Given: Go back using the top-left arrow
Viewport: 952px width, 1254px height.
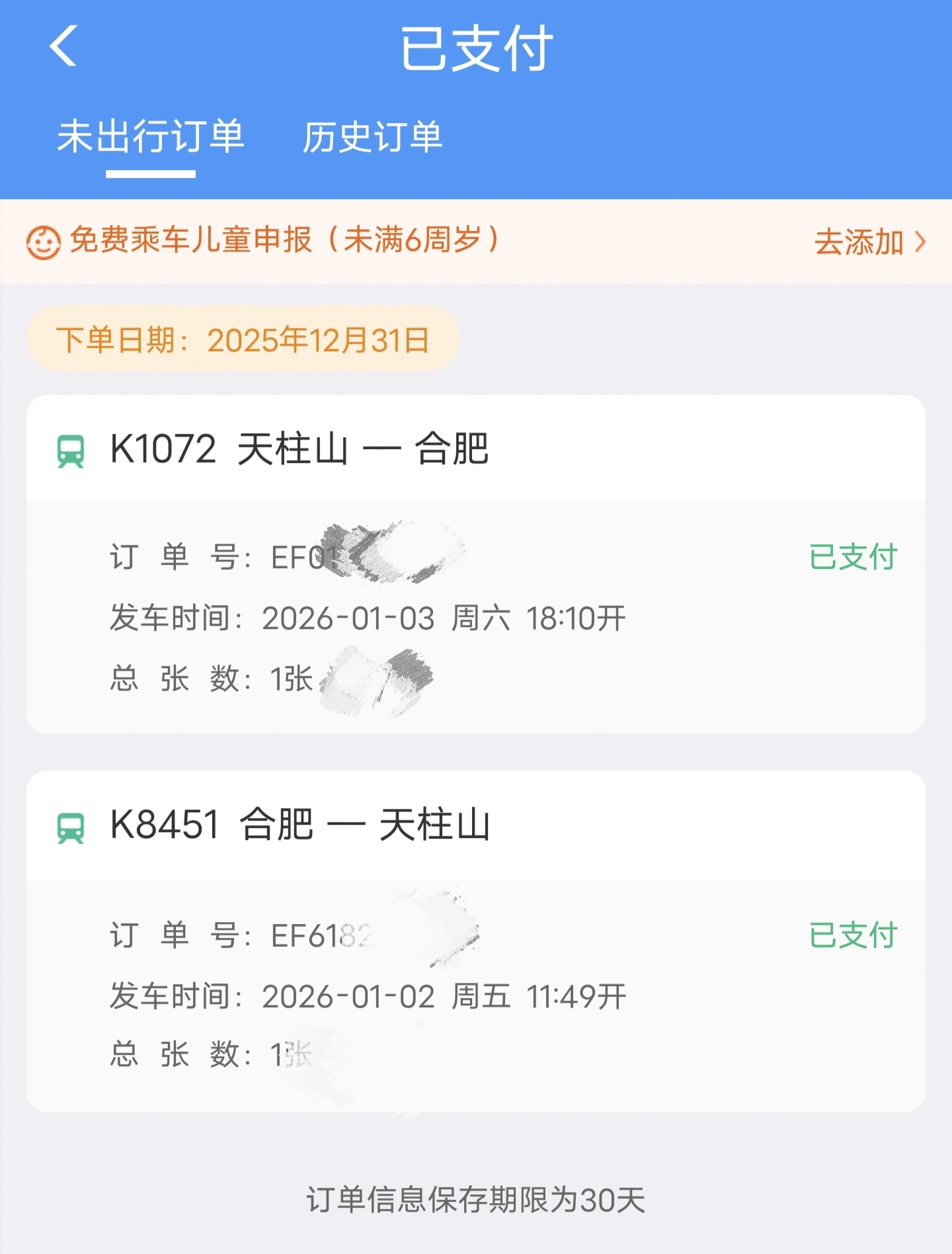Looking at the screenshot, I should click(x=63, y=46).
